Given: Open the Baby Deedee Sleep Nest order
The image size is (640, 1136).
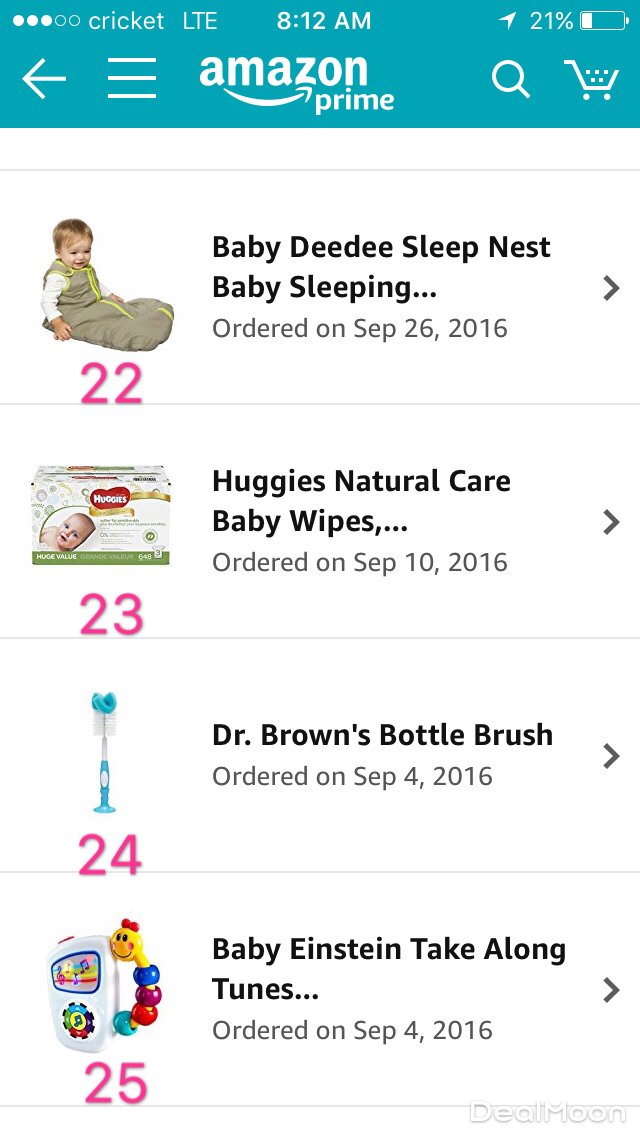Looking at the screenshot, I should (381, 288).
